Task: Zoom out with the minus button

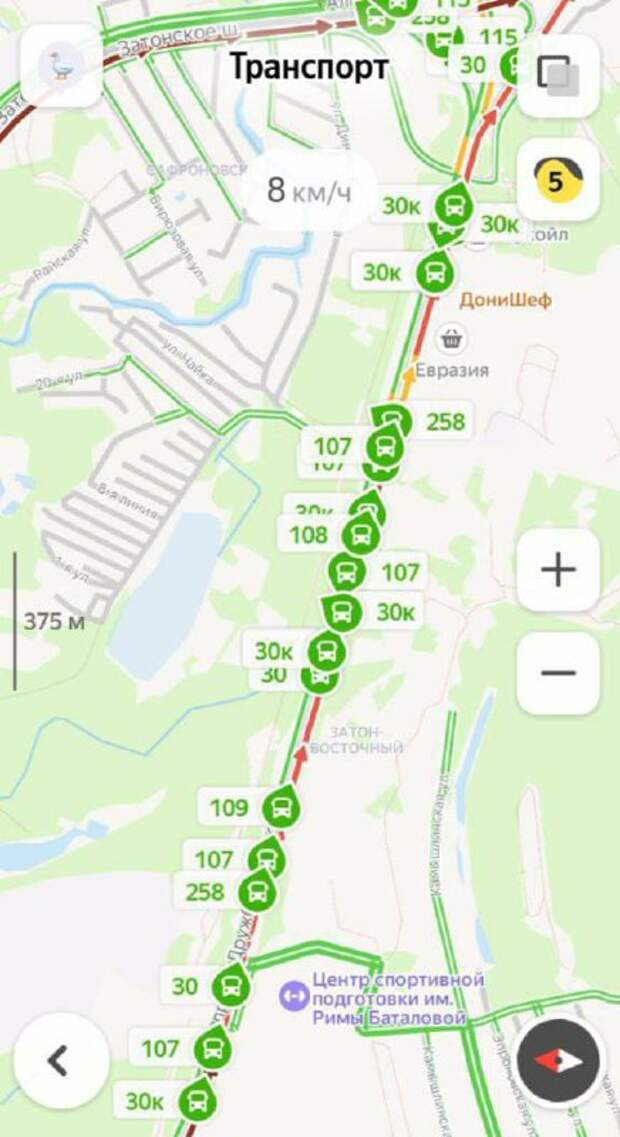Action: [x=558, y=673]
